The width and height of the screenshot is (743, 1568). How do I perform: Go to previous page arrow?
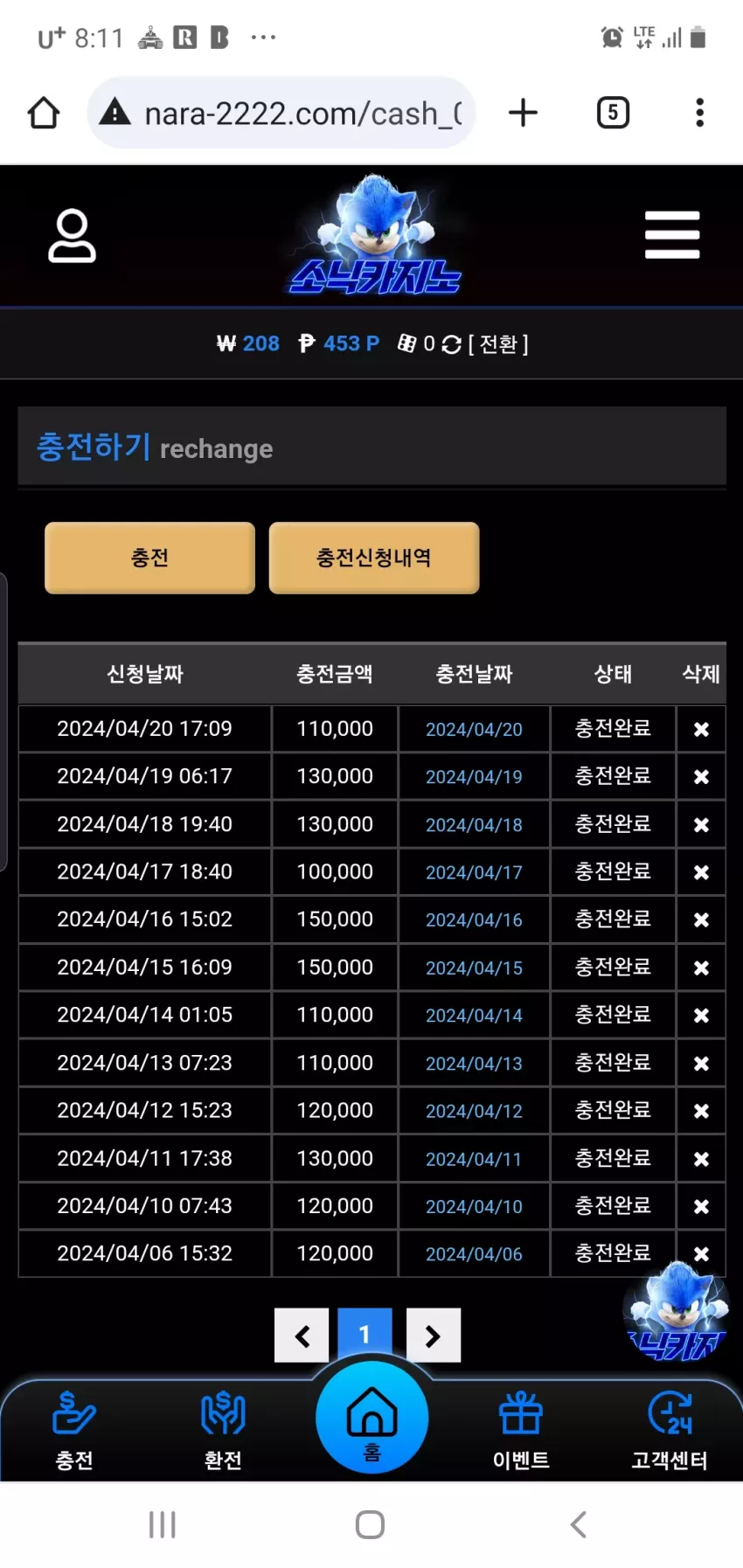[x=302, y=1335]
